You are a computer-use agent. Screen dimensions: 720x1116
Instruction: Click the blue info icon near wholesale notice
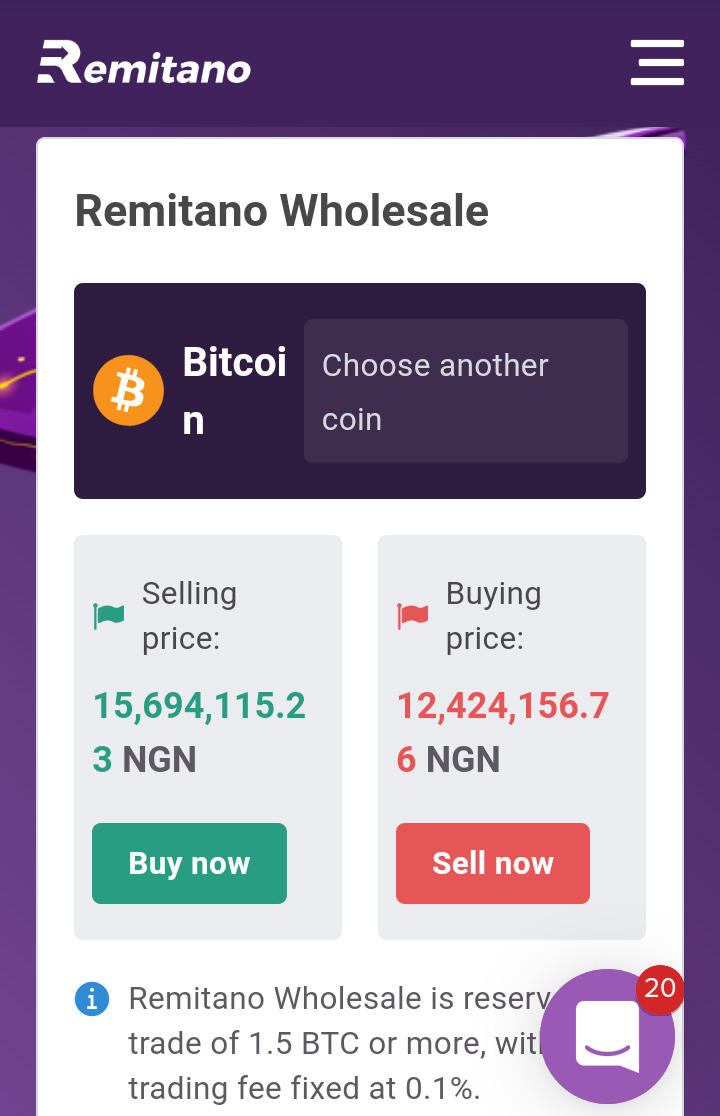[x=92, y=998]
